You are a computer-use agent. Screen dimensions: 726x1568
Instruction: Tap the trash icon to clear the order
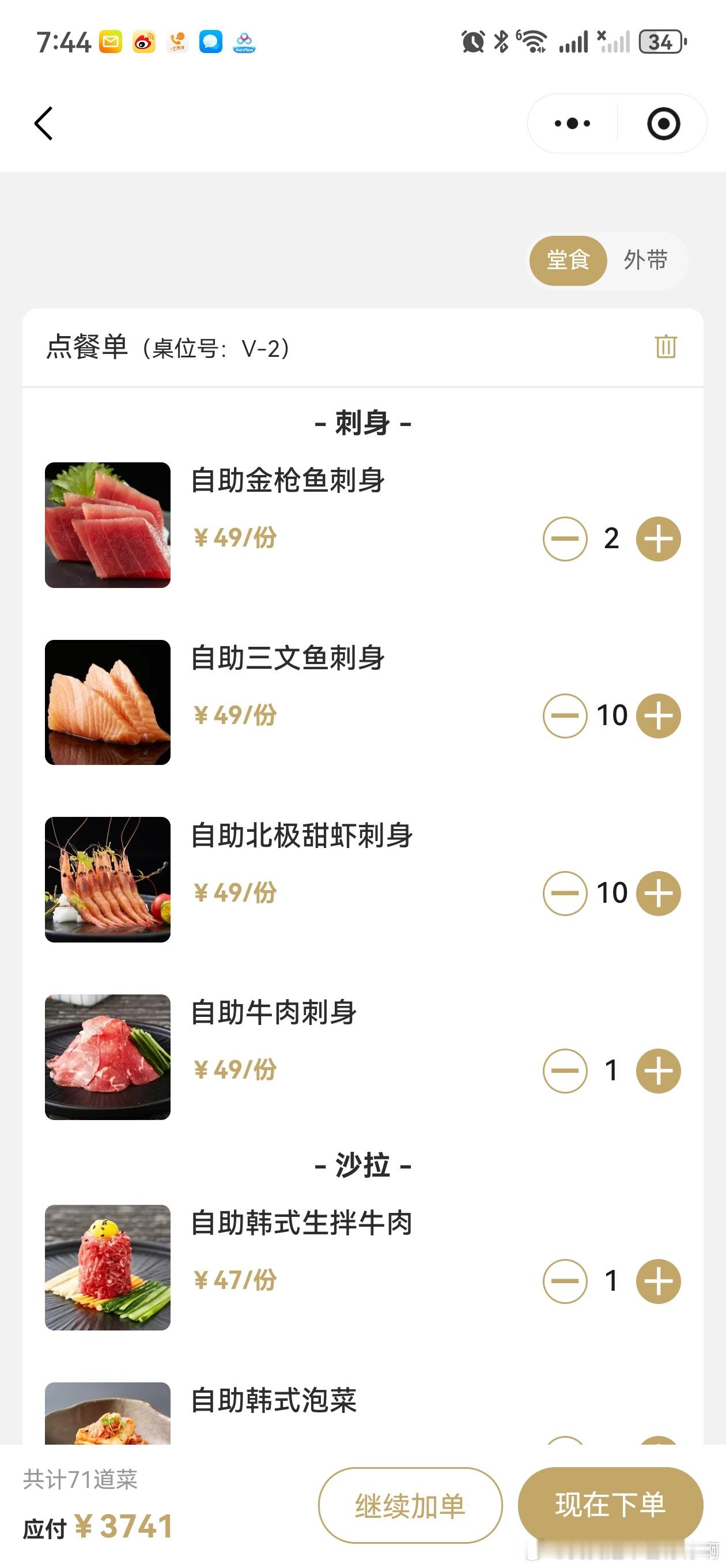tap(665, 346)
